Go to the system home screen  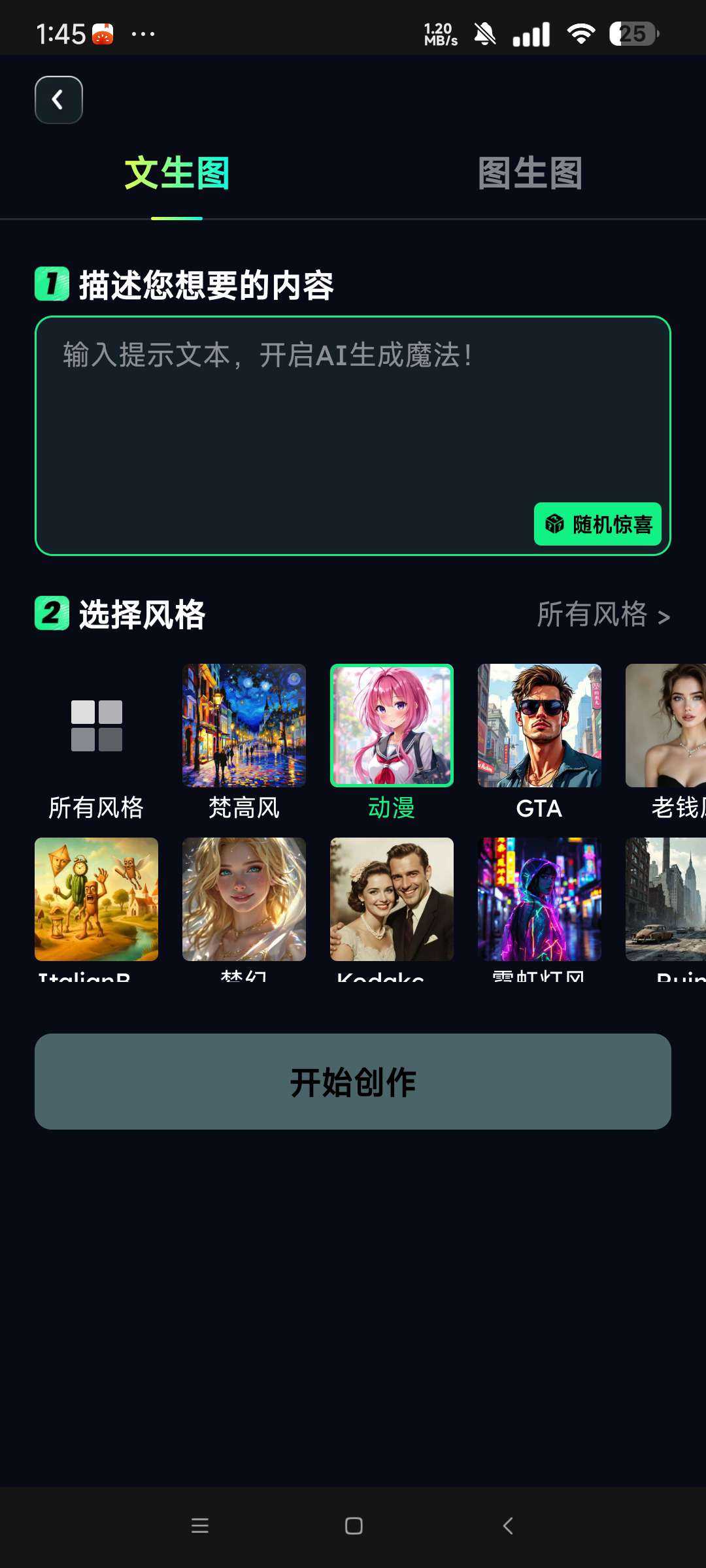click(354, 1526)
